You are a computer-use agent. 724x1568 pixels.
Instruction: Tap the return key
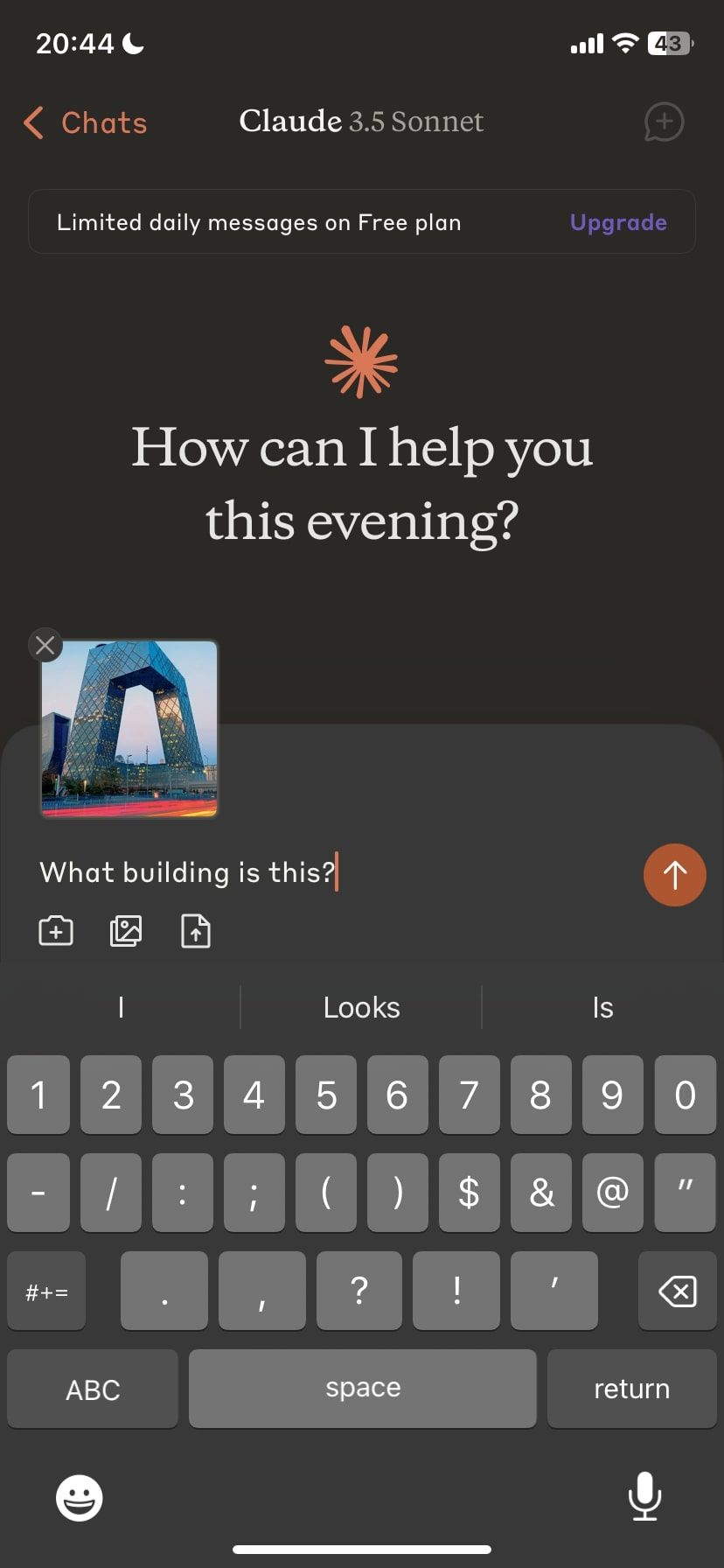[x=631, y=1389]
